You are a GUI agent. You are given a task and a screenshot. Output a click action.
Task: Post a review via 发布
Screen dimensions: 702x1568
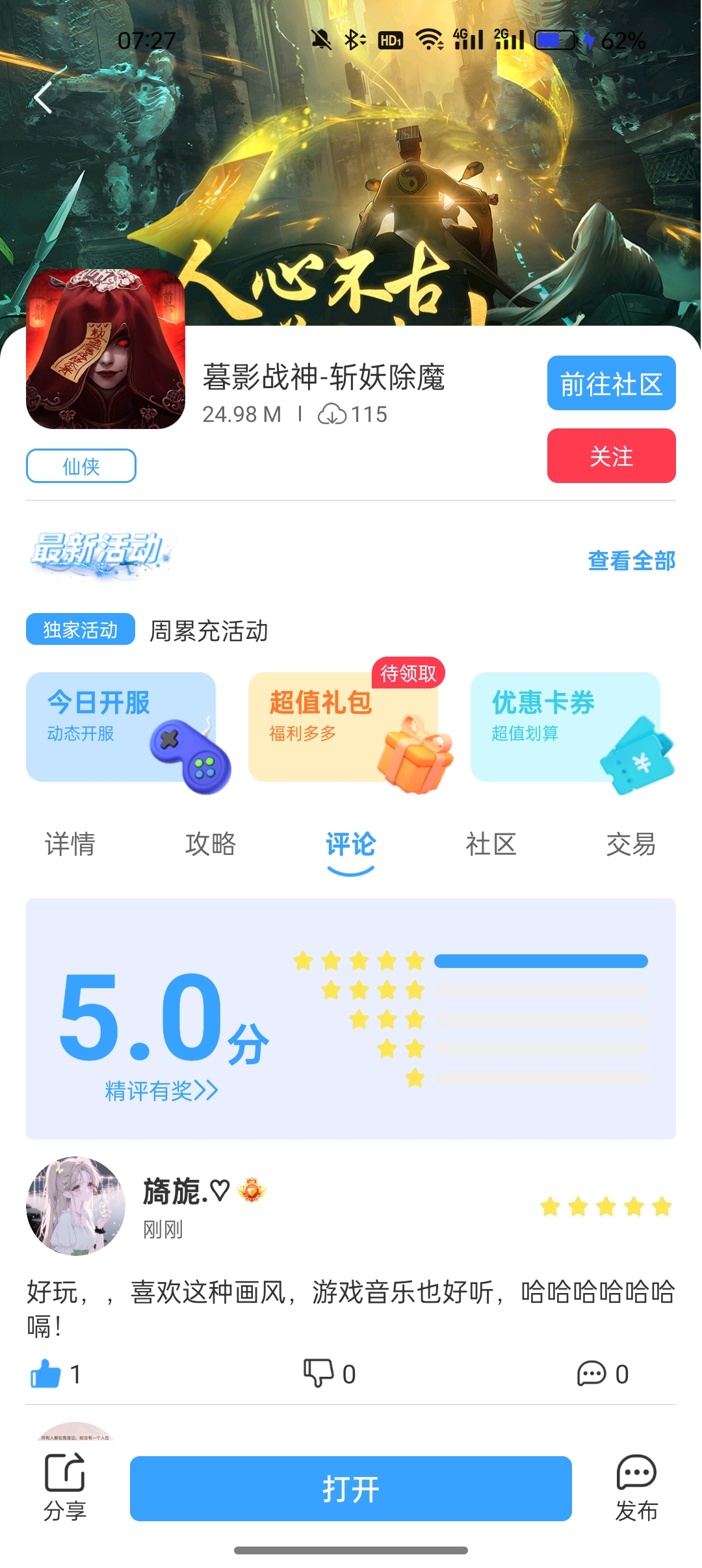[636, 1487]
